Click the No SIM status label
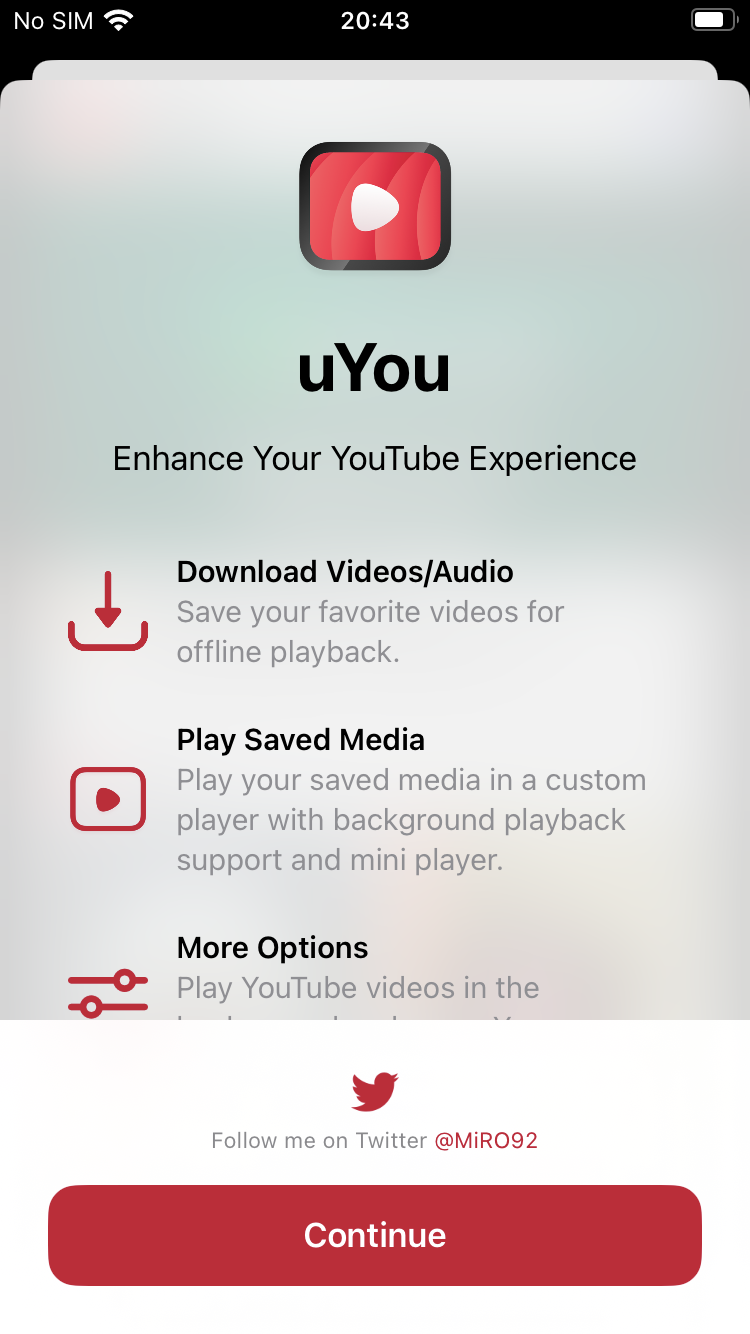 click(x=52, y=19)
